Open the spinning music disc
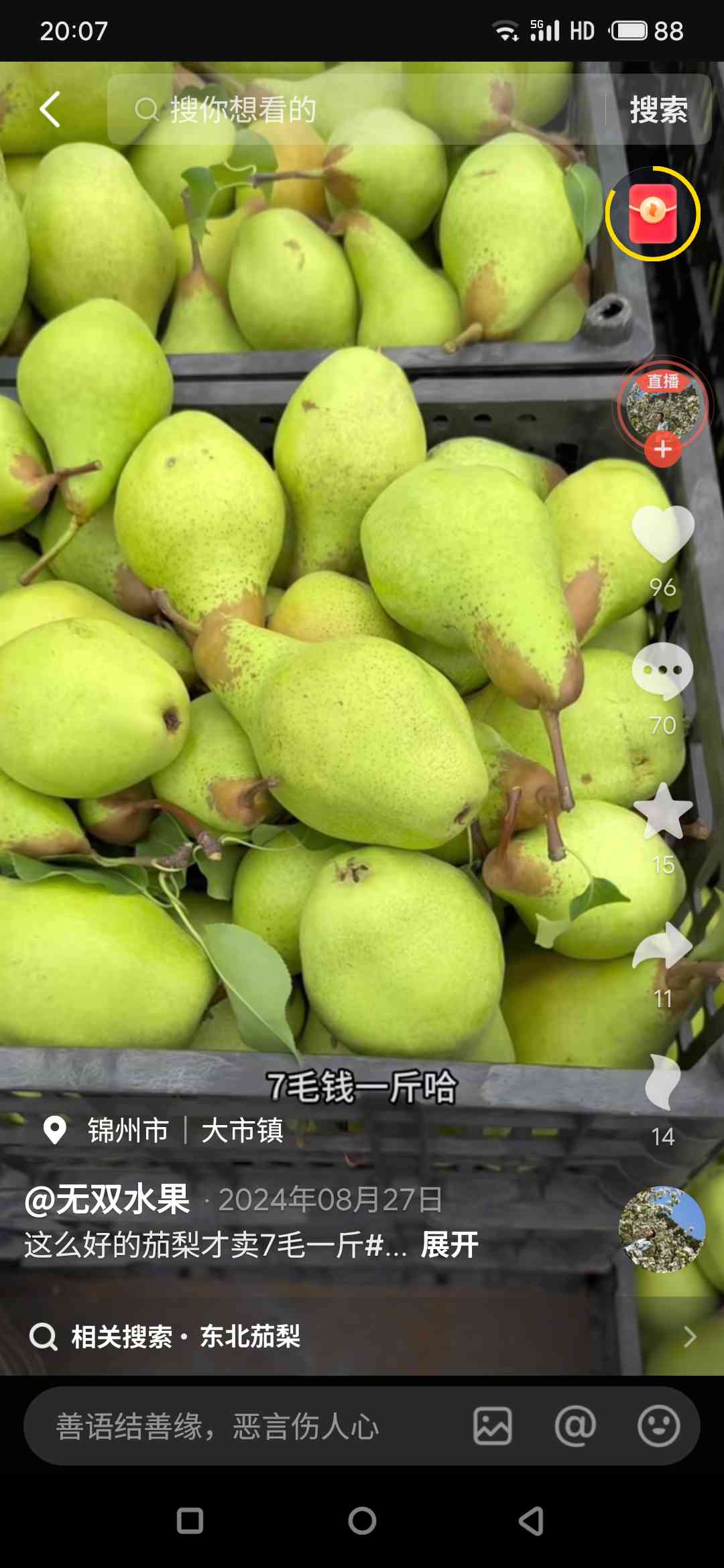The image size is (724, 1568). (662, 1230)
